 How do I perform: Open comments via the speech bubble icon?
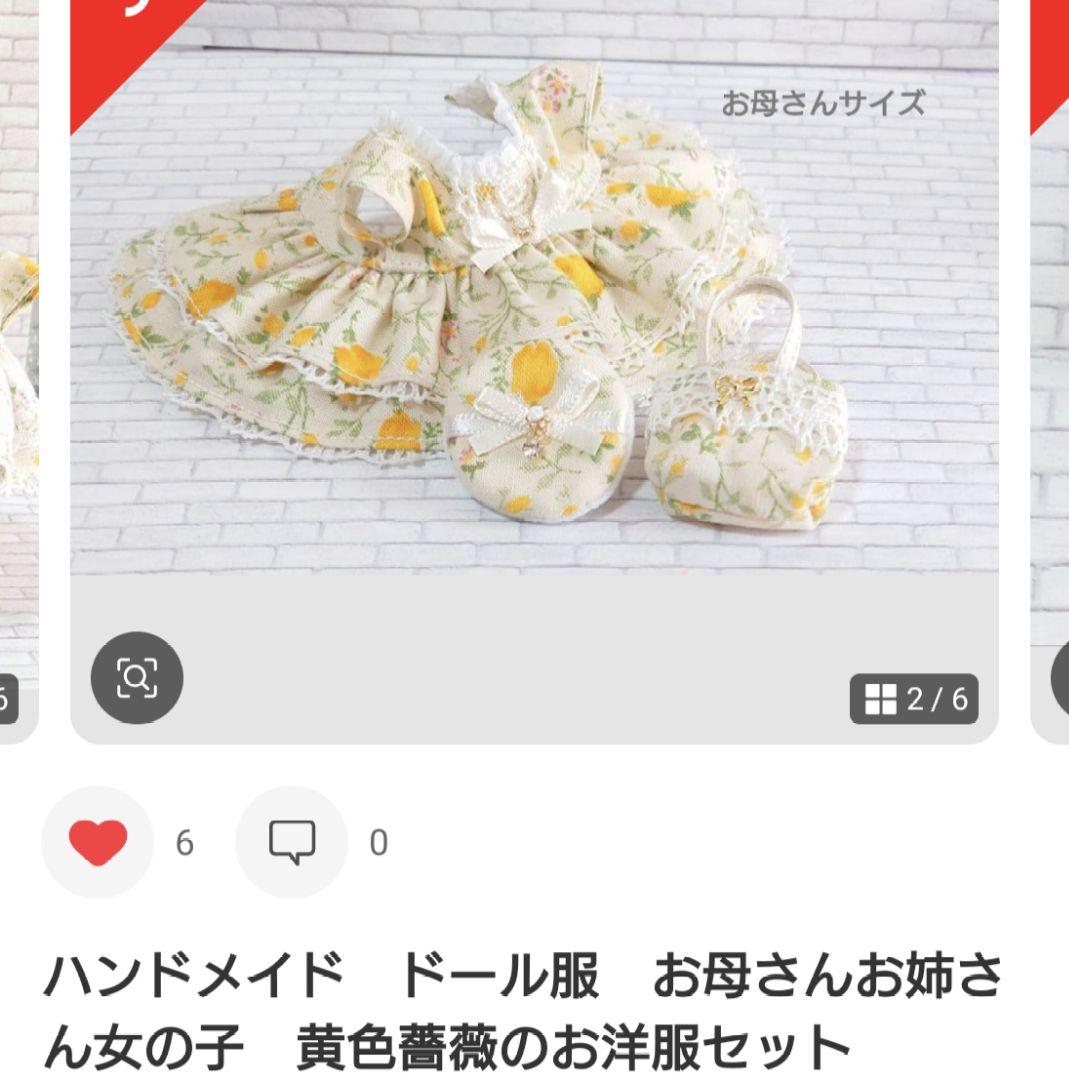[x=290, y=843]
